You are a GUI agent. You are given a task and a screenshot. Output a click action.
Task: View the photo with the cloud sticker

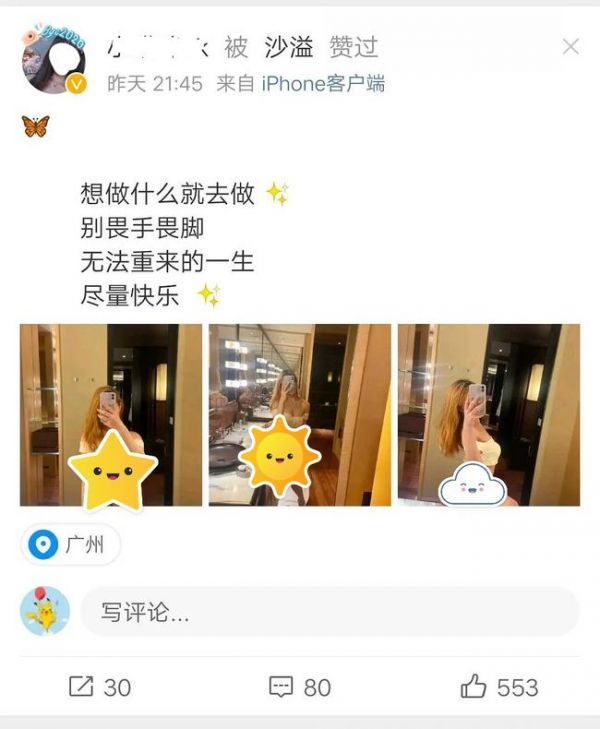pos(488,414)
